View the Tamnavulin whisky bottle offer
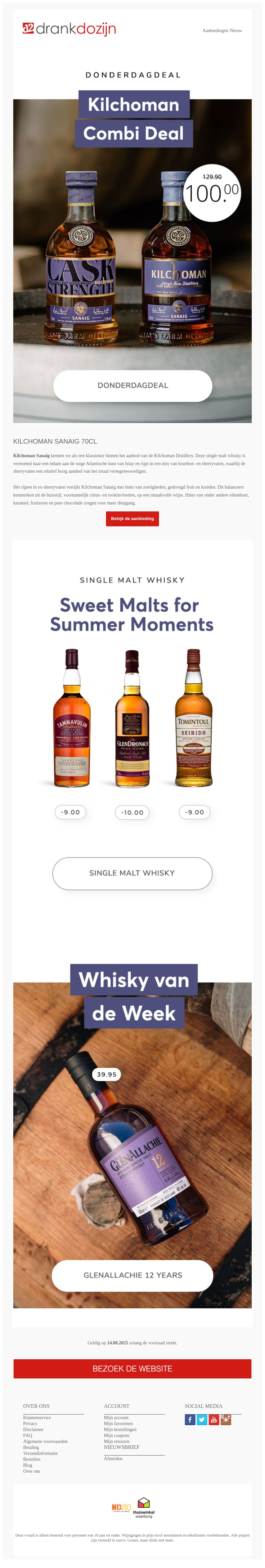This screenshot has height=1568, width=265. click(x=71, y=718)
